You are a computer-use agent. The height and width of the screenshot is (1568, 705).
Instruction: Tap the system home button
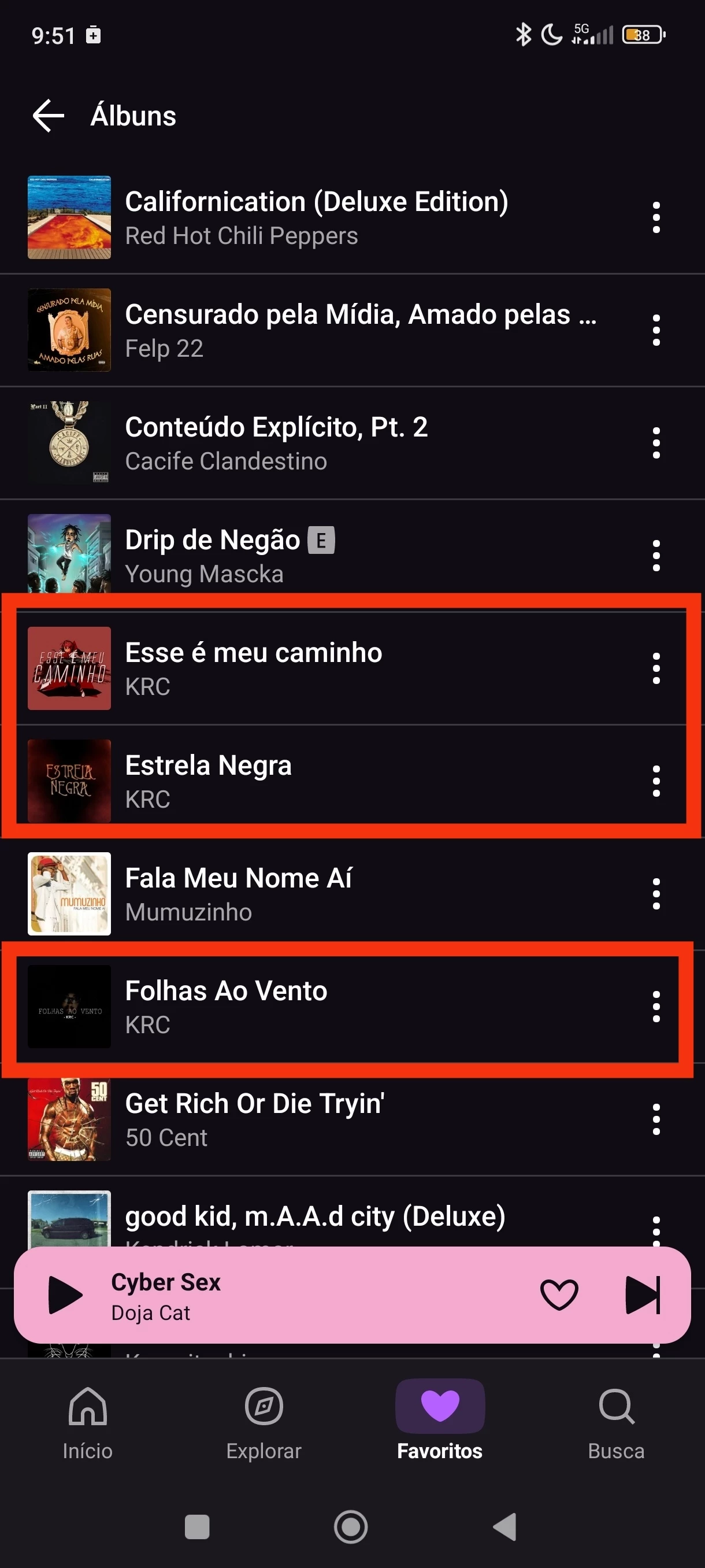351,1526
